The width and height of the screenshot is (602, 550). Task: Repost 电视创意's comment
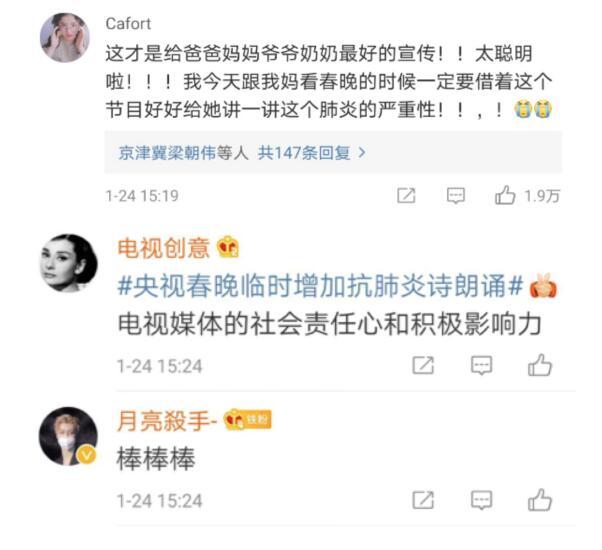(x=423, y=366)
